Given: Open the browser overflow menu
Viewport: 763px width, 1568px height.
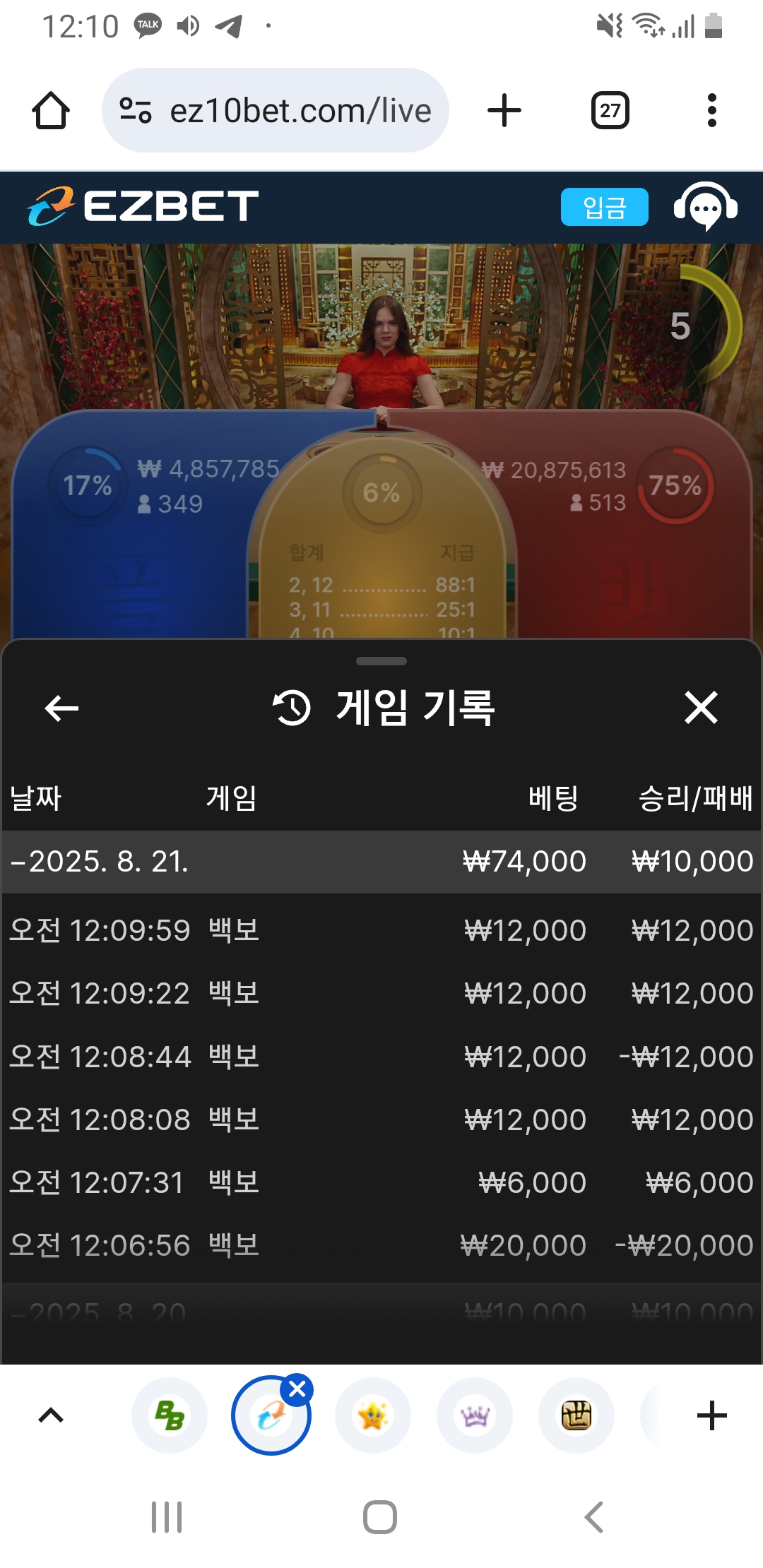Looking at the screenshot, I should [x=711, y=111].
